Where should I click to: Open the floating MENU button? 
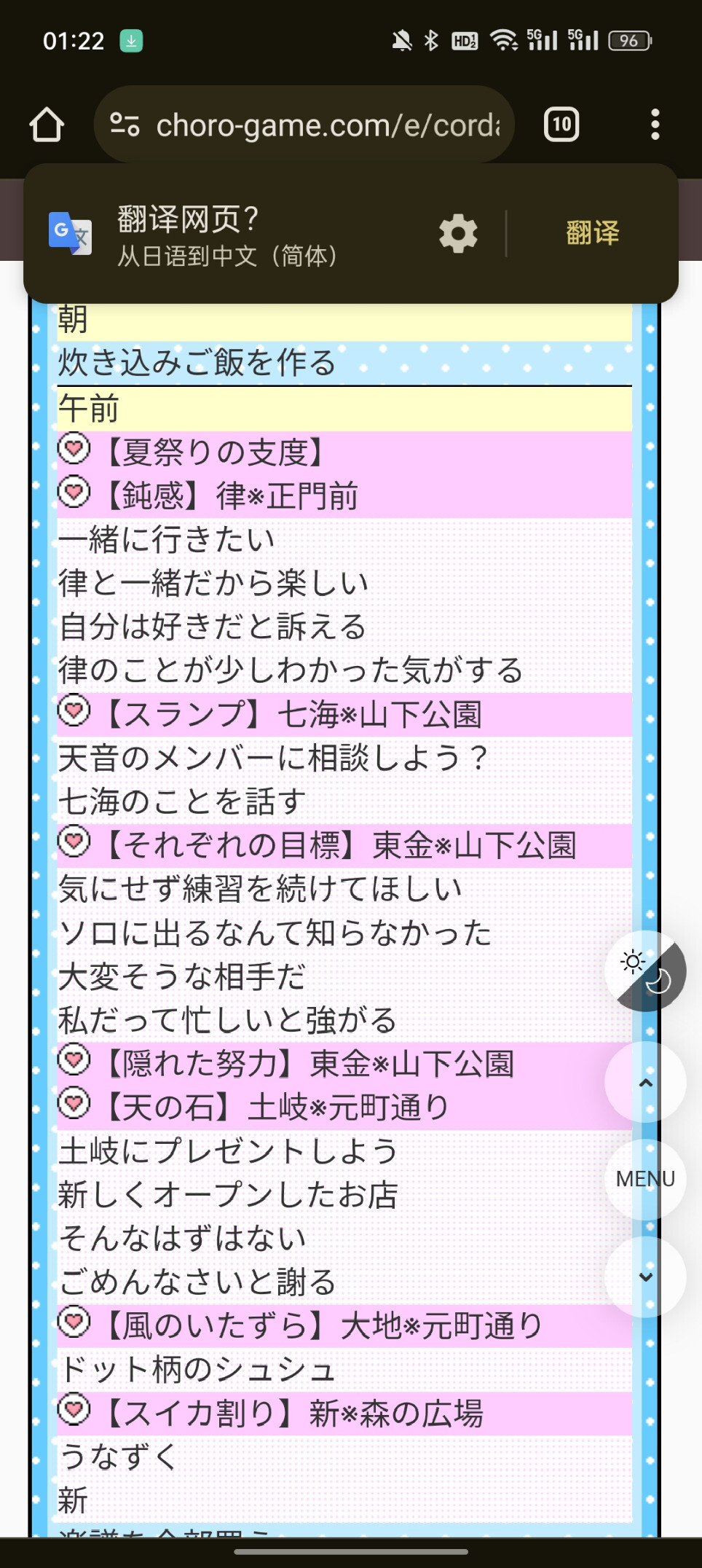click(645, 1179)
